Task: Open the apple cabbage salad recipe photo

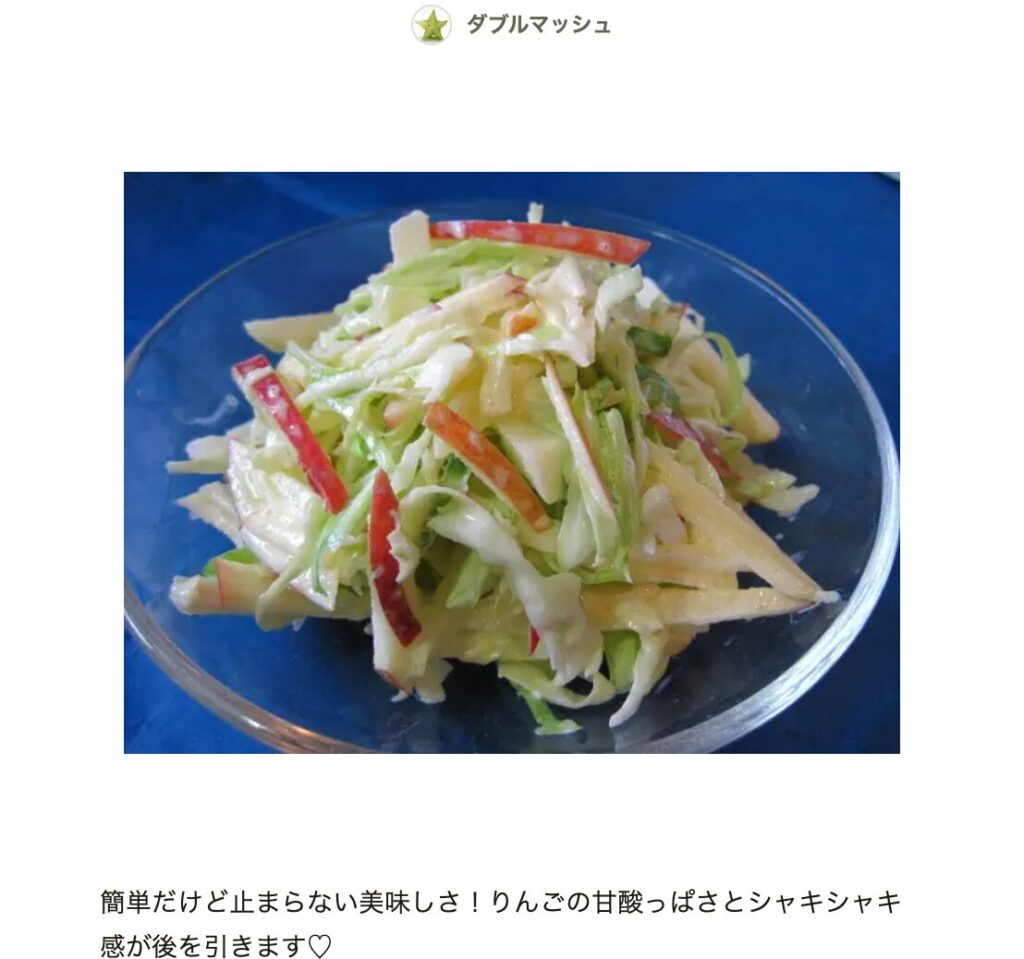Action: point(511,462)
